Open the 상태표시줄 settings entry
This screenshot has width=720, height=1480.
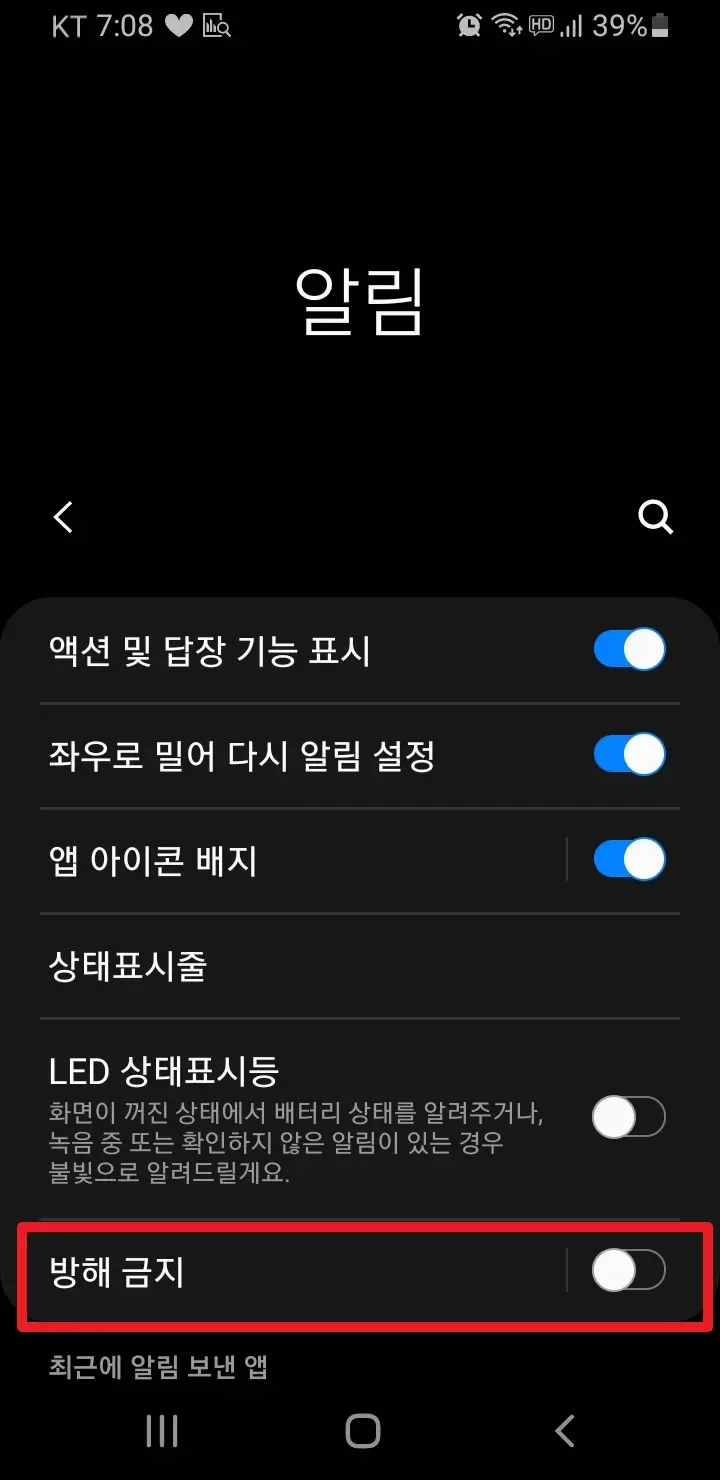114,965
